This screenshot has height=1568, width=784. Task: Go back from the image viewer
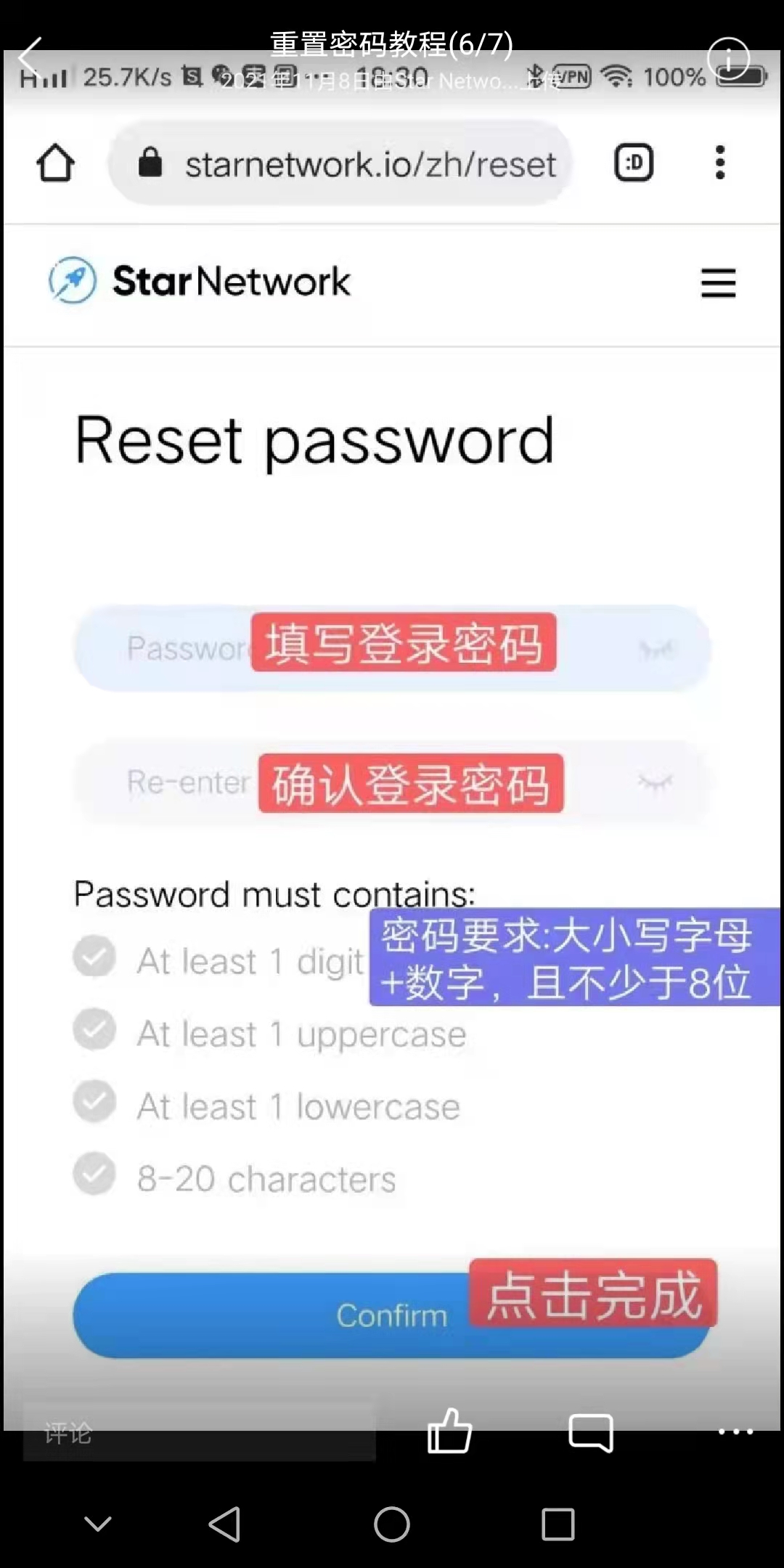tap(30, 57)
